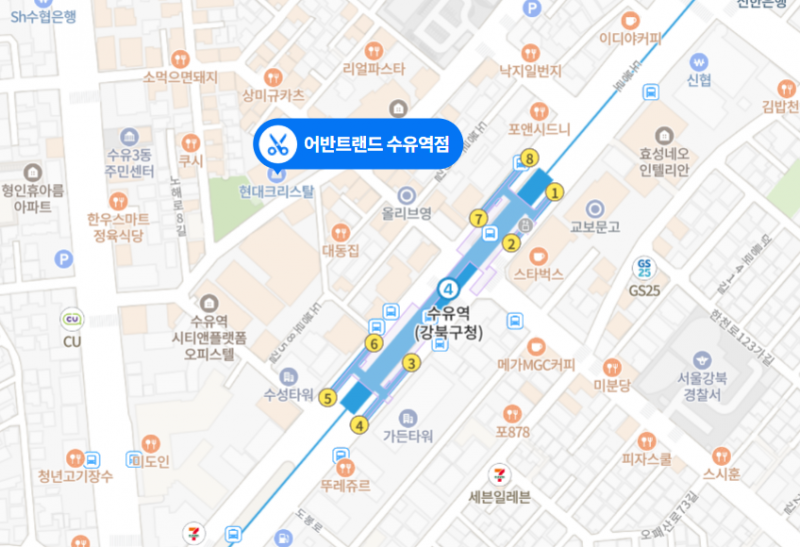
Task: Open the 교보문고 place marker
Action: click(x=596, y=209)
